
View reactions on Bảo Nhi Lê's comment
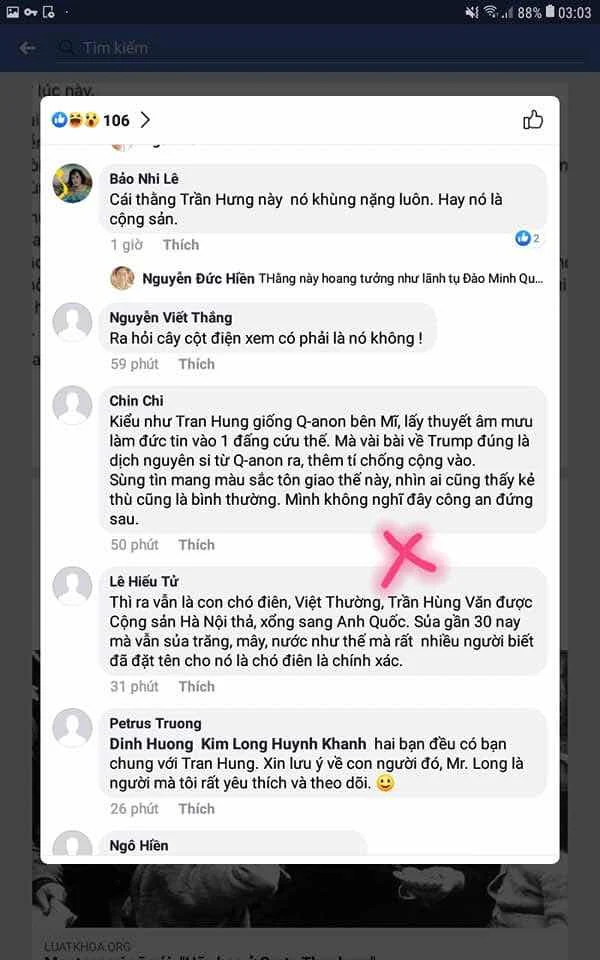[527, 238]
